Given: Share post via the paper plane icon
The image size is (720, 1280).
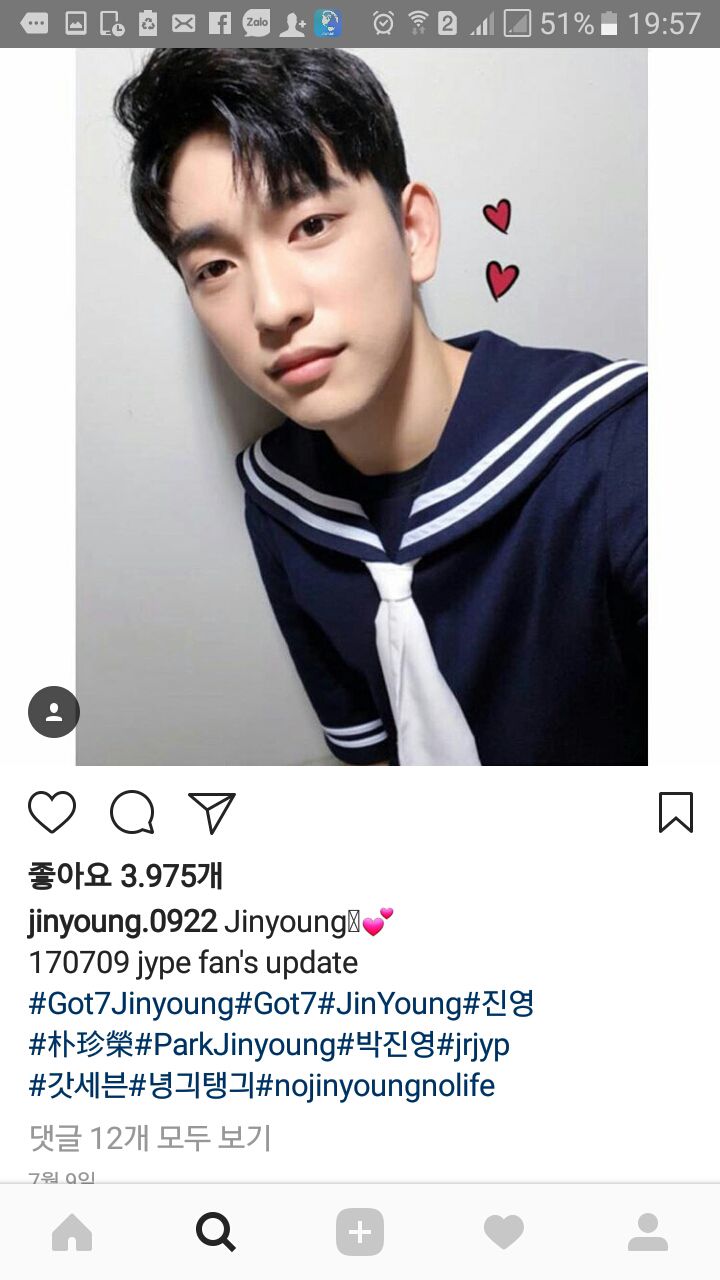Looking at the screenshot, I should [212, 812].
